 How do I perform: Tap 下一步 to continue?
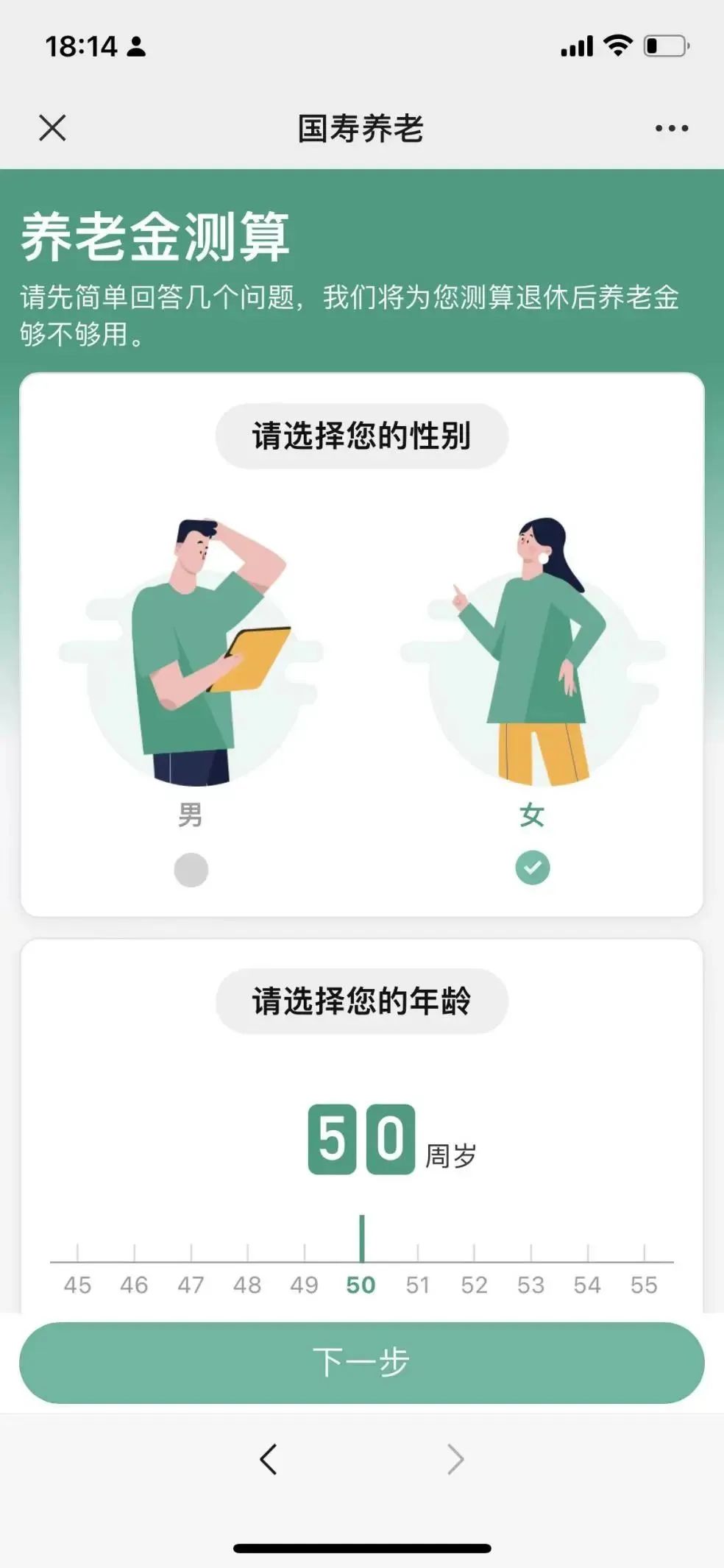(361, 1363)
